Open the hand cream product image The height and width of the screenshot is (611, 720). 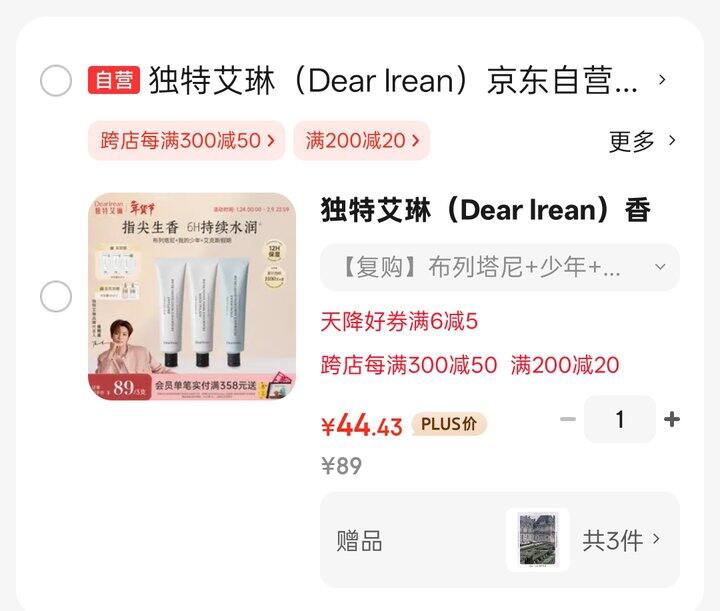tap(192, 297)
